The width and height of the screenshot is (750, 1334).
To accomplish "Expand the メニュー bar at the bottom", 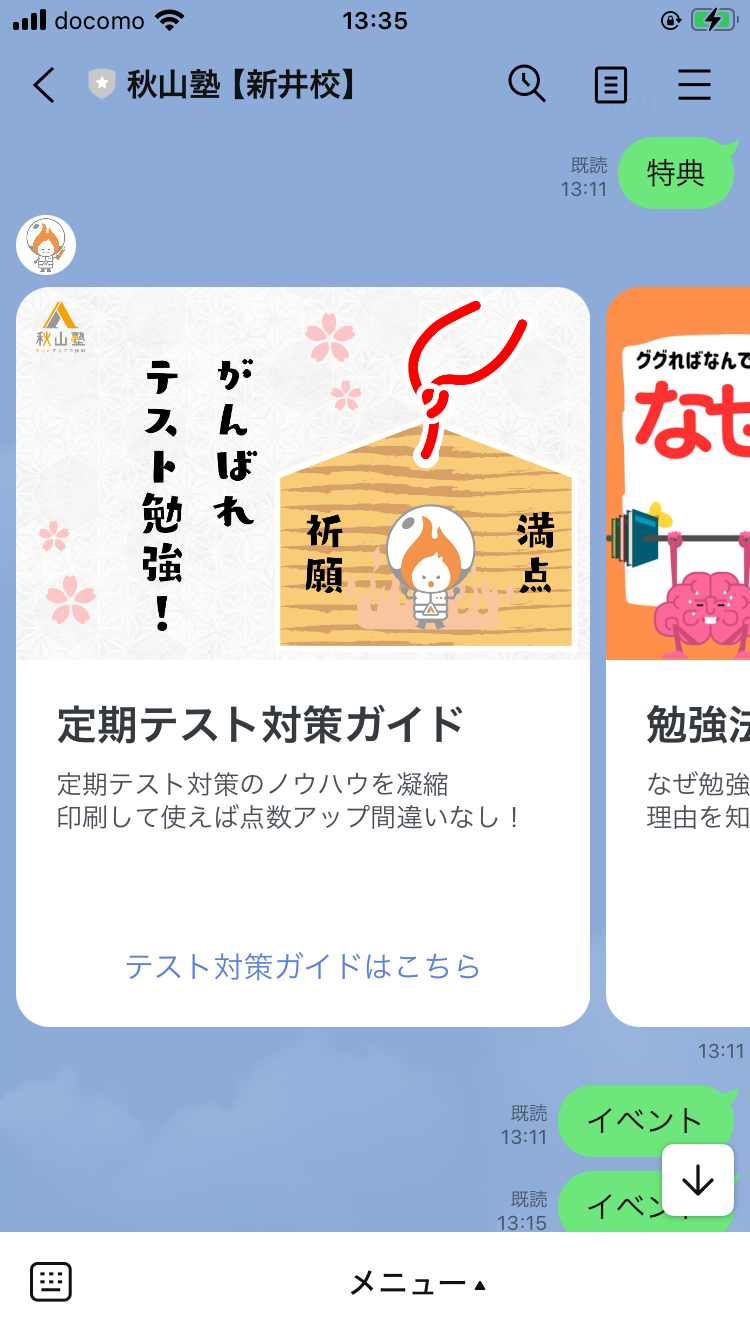I will click(x=418, y=1283).
